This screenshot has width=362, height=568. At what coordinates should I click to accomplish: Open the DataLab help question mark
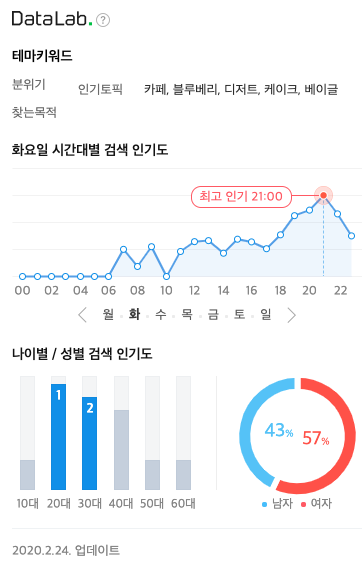[103, 20]
